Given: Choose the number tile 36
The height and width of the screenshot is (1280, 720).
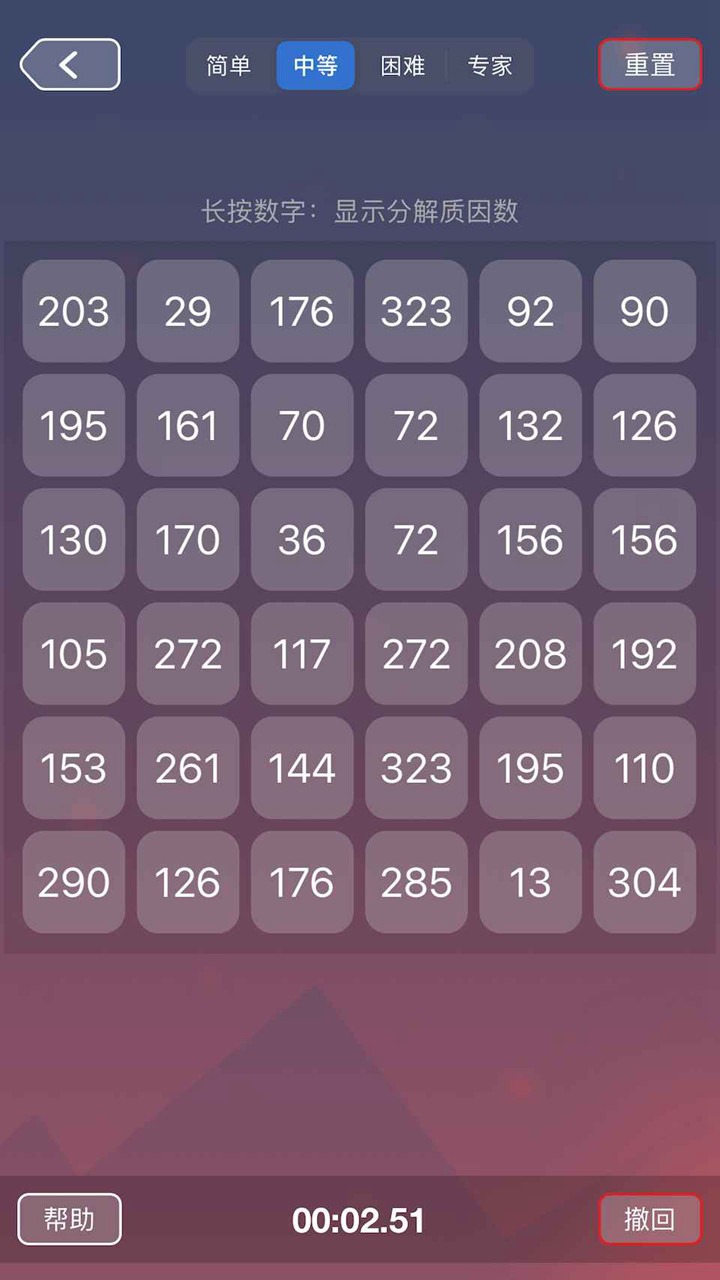Looking at the screenshot, I should pyautogui.click(x=302, y=540).
